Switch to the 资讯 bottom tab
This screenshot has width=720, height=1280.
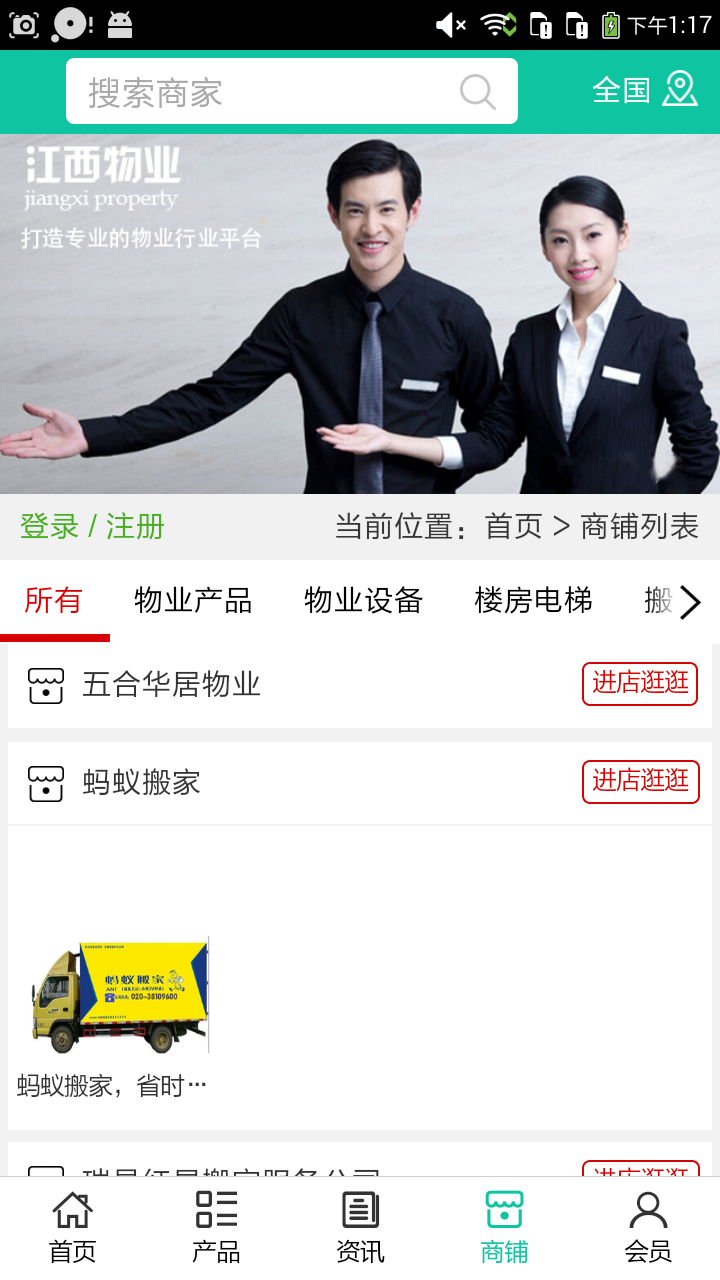click(x=360, y=1227)
